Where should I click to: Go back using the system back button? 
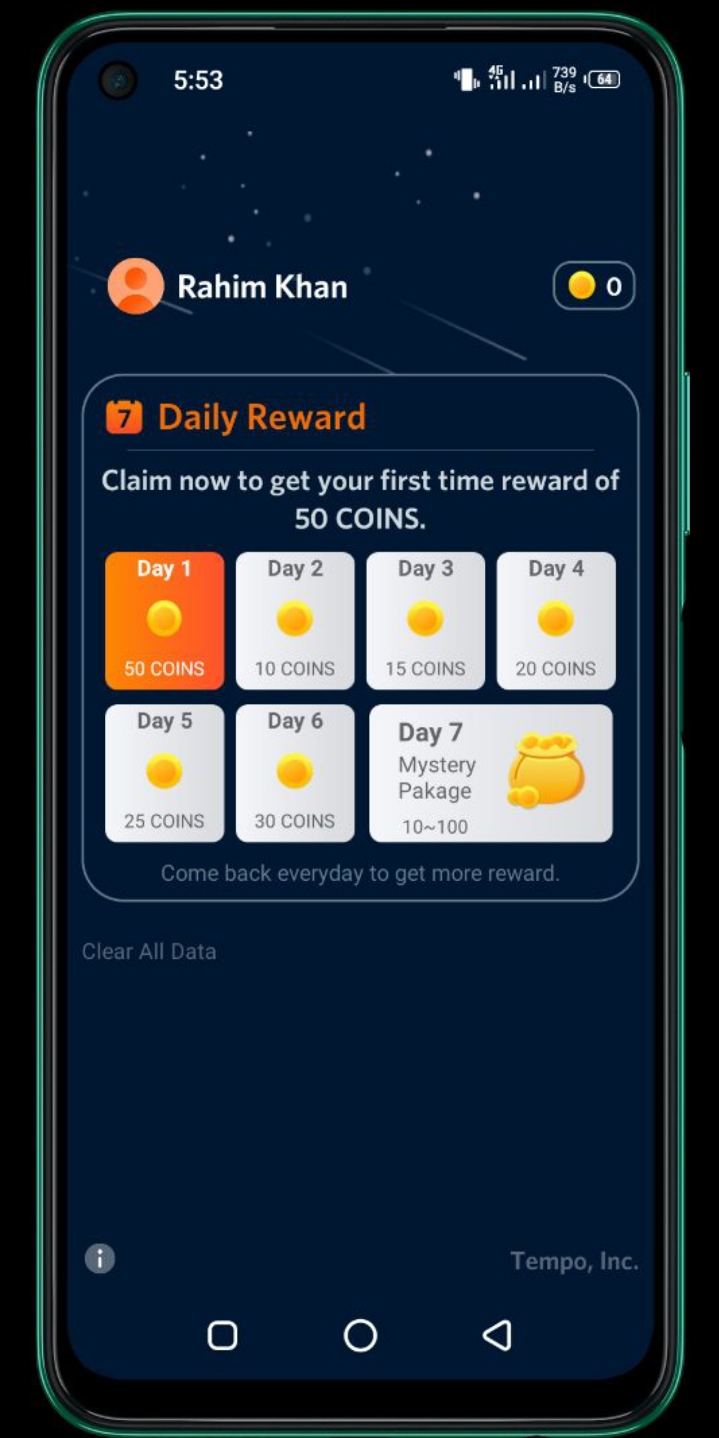click(496, 1335)
